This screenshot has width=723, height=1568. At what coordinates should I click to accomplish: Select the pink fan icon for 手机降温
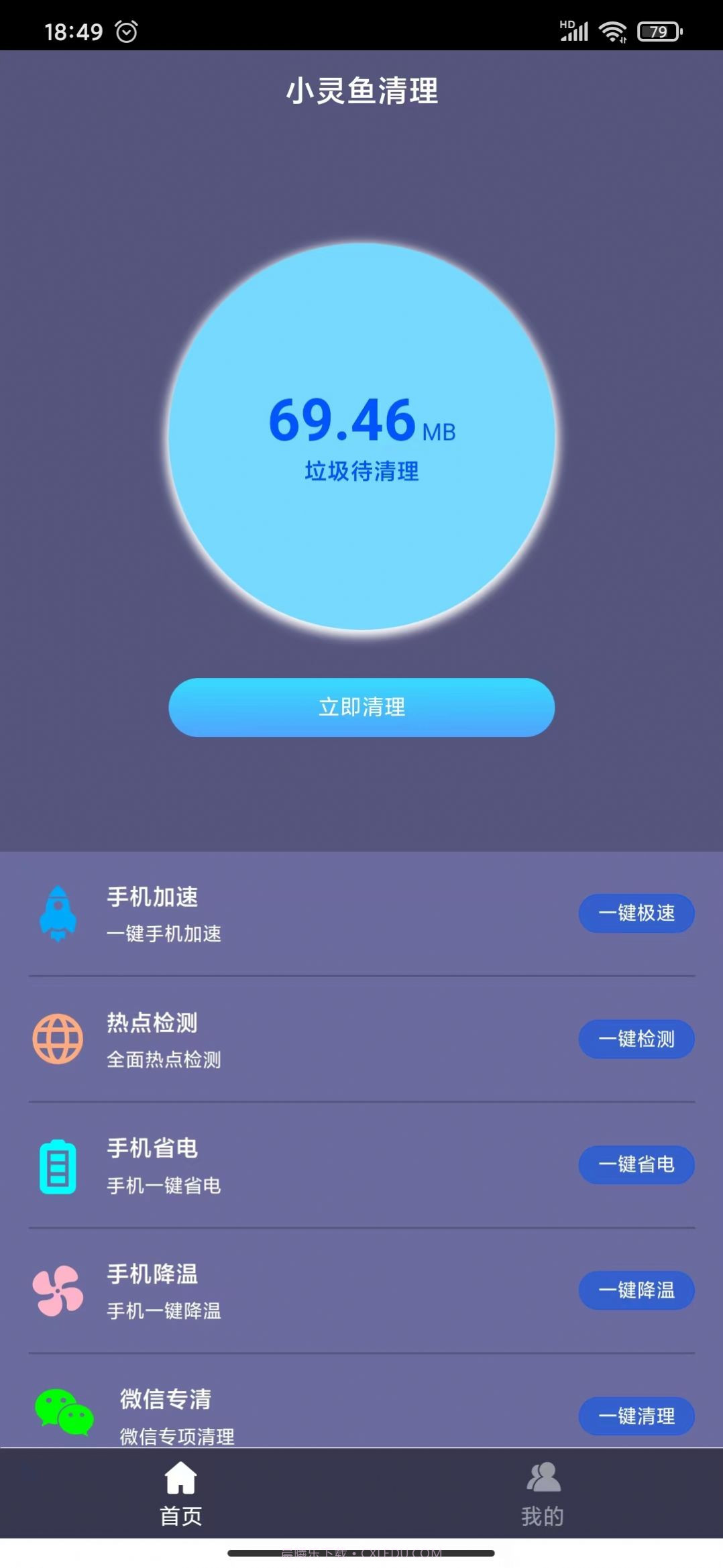tap(58, 1289)
